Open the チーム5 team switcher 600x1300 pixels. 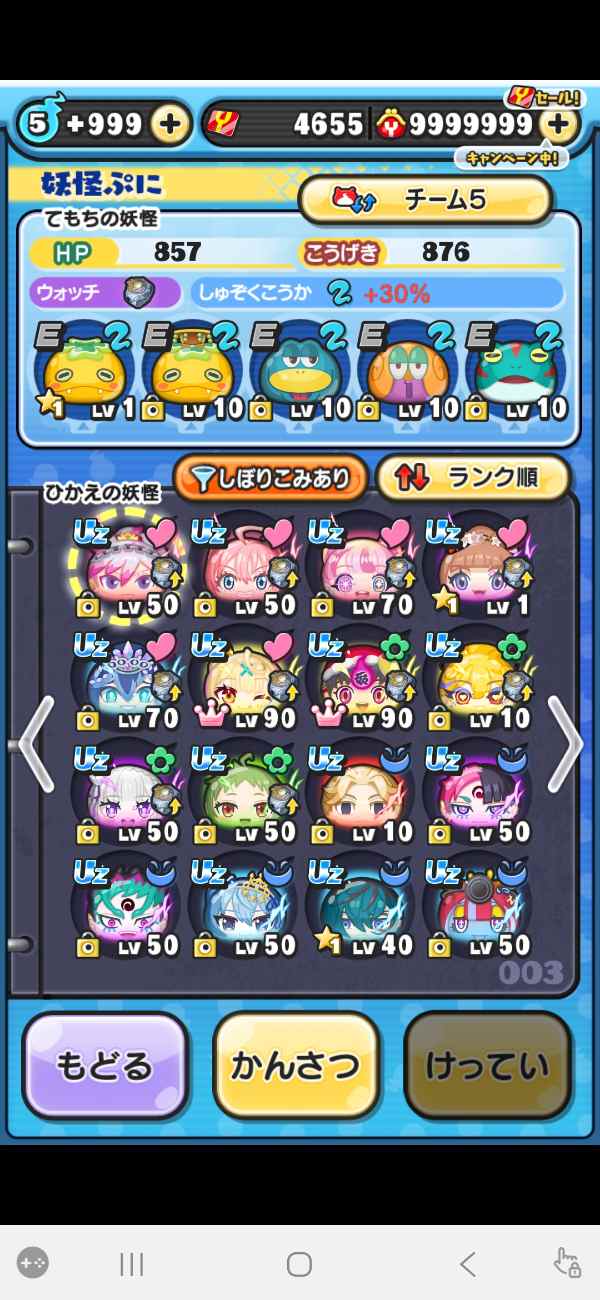point(427,200)
